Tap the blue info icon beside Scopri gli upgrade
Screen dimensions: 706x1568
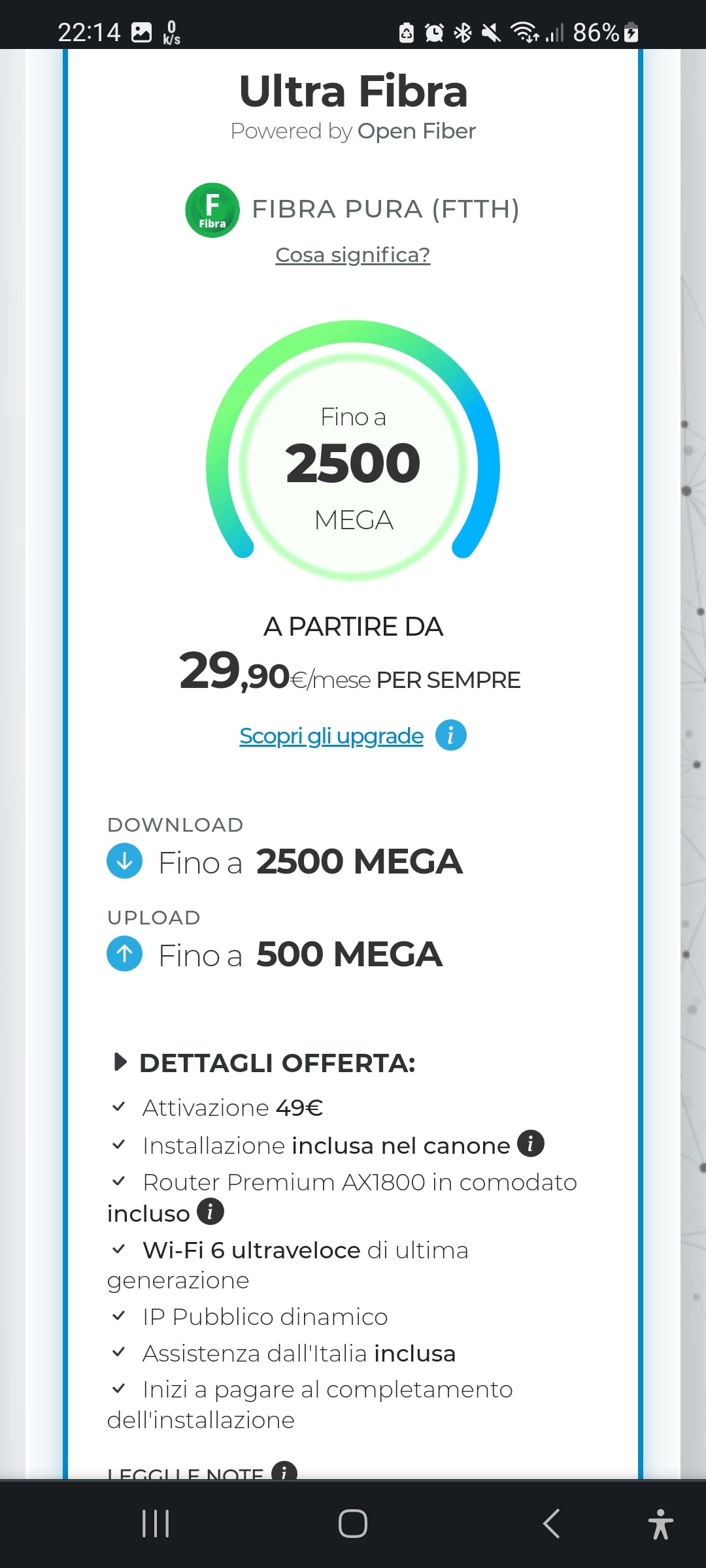coord(451,736)
